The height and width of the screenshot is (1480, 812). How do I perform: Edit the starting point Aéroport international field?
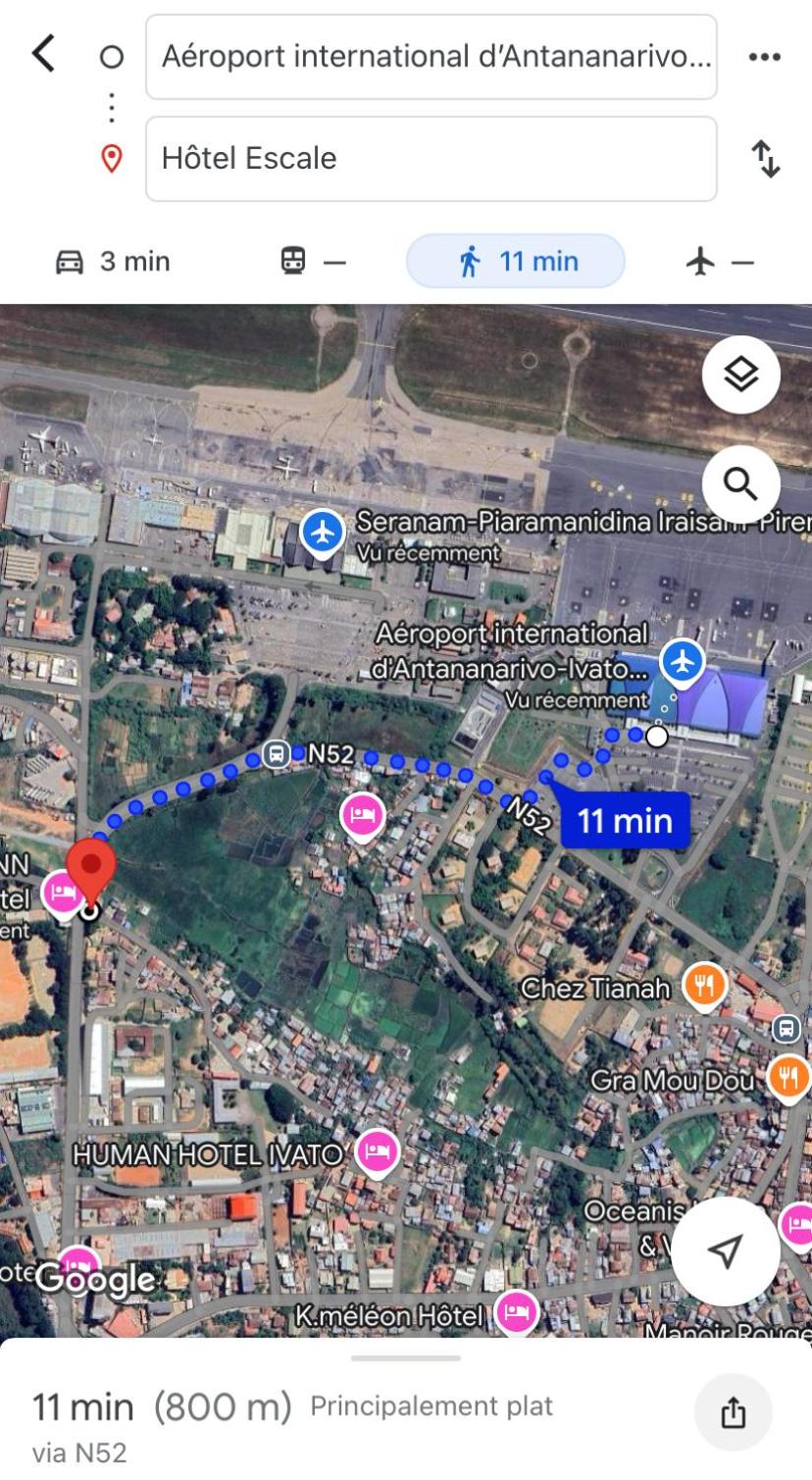(x=431, y=57)
